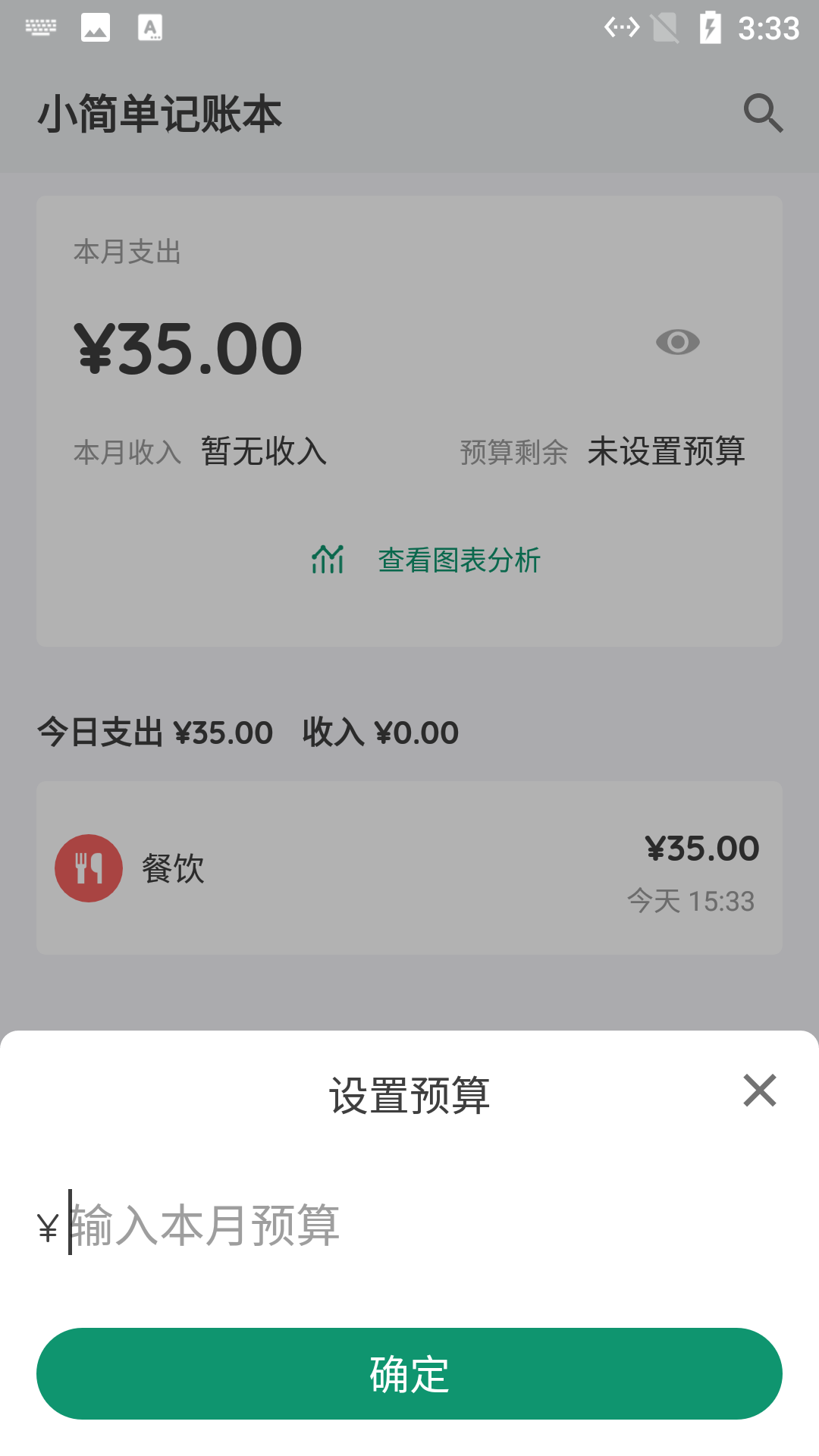This screenshot has width=819, height=1456.
Task: Open the search icon
Action: [764, 113]
